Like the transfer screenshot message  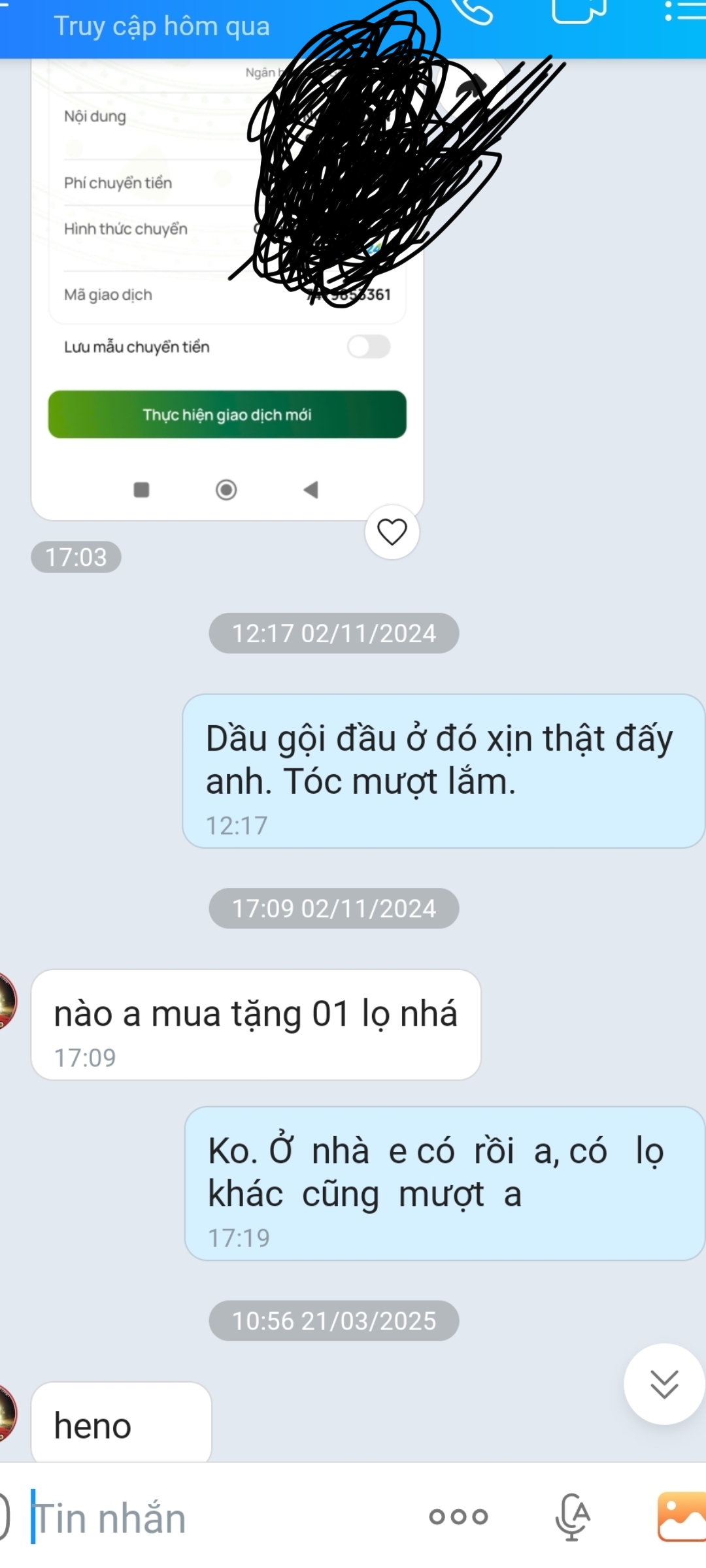pyautogui.click(x=392, y=532)
